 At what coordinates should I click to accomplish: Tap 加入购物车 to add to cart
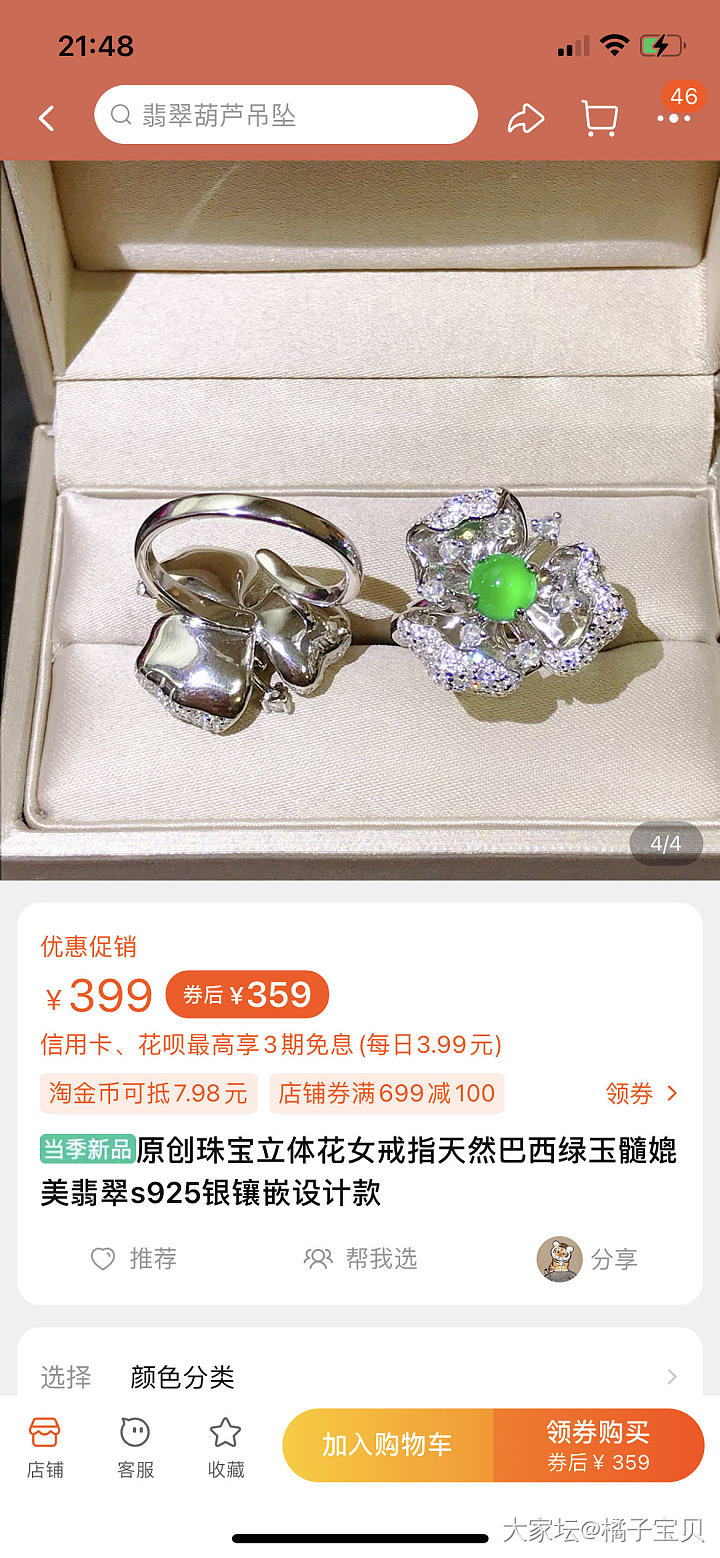(x=387, y=1445)
